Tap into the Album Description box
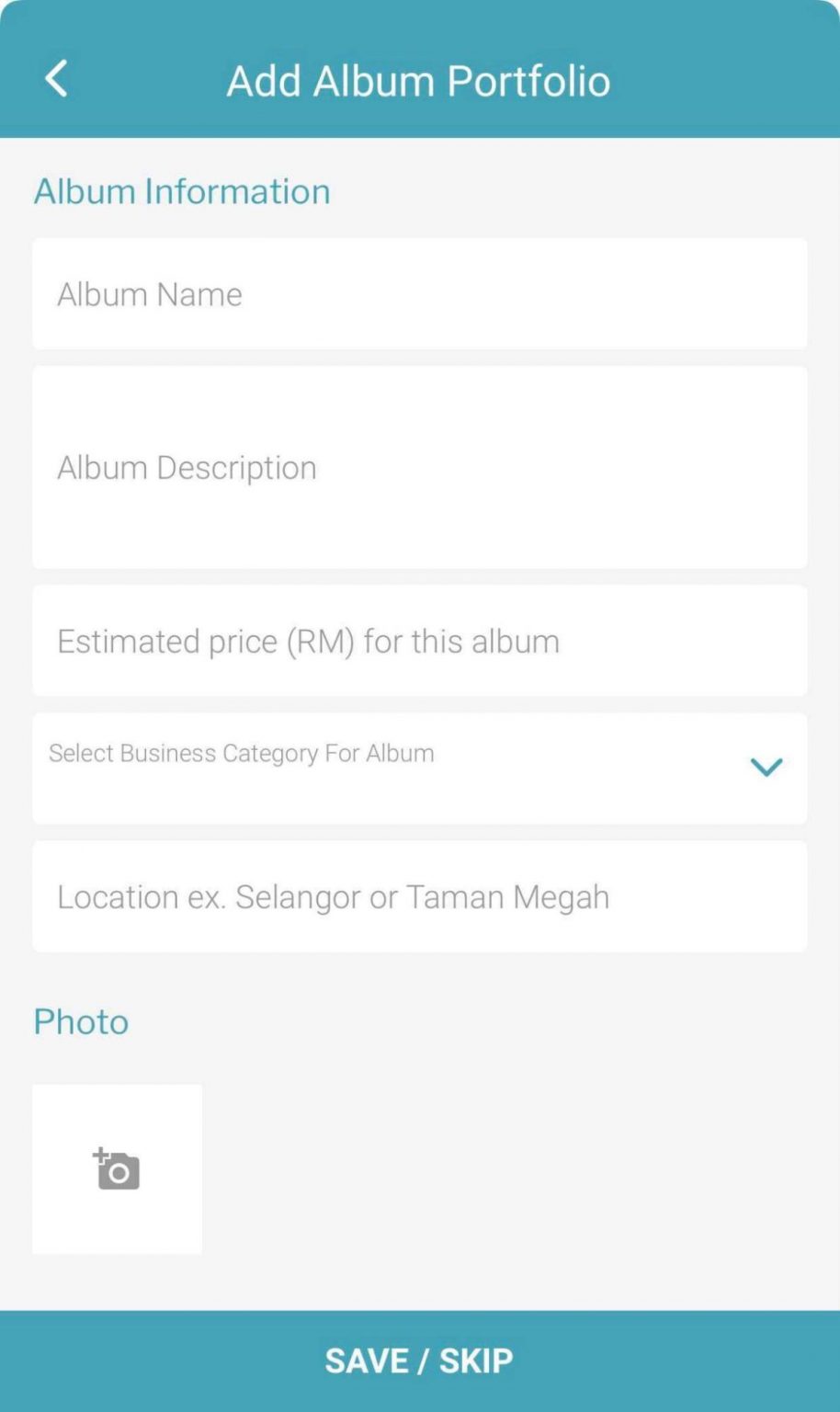840x1412 pixels. tap(420, 467)
